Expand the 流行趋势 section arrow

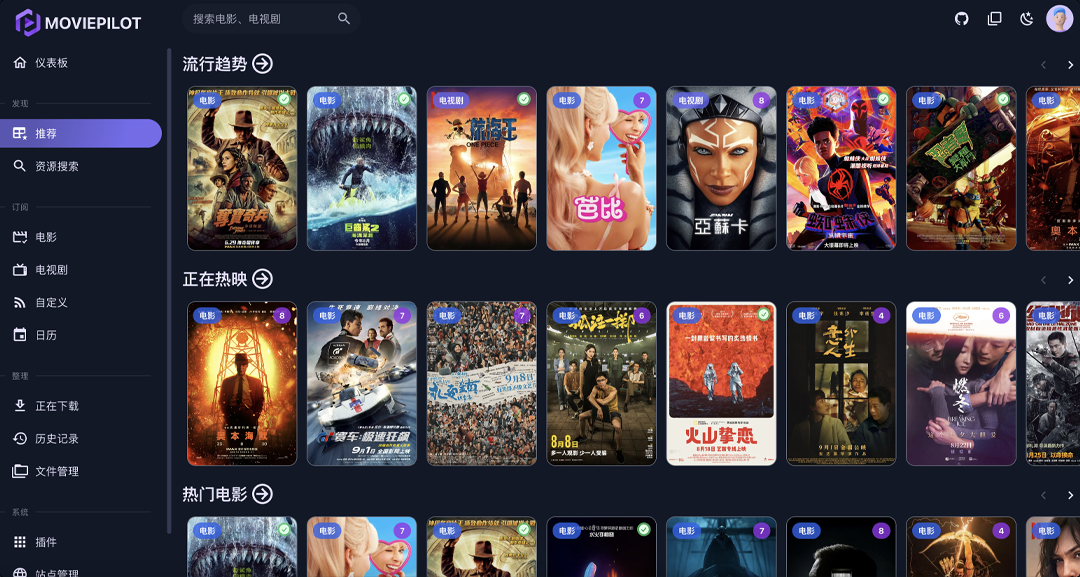(262, 64)
